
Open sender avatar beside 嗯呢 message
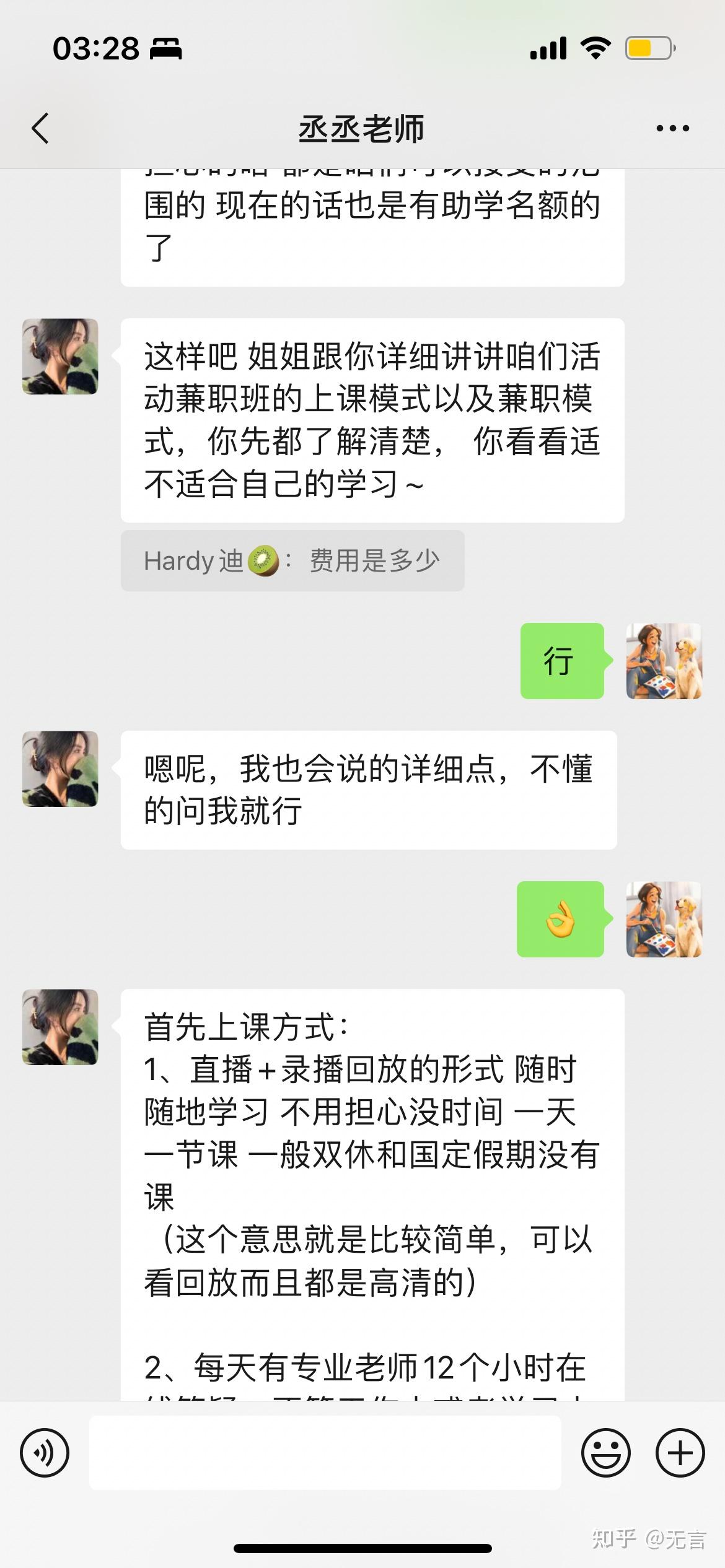pyautogui.click(x=60, y=769)
